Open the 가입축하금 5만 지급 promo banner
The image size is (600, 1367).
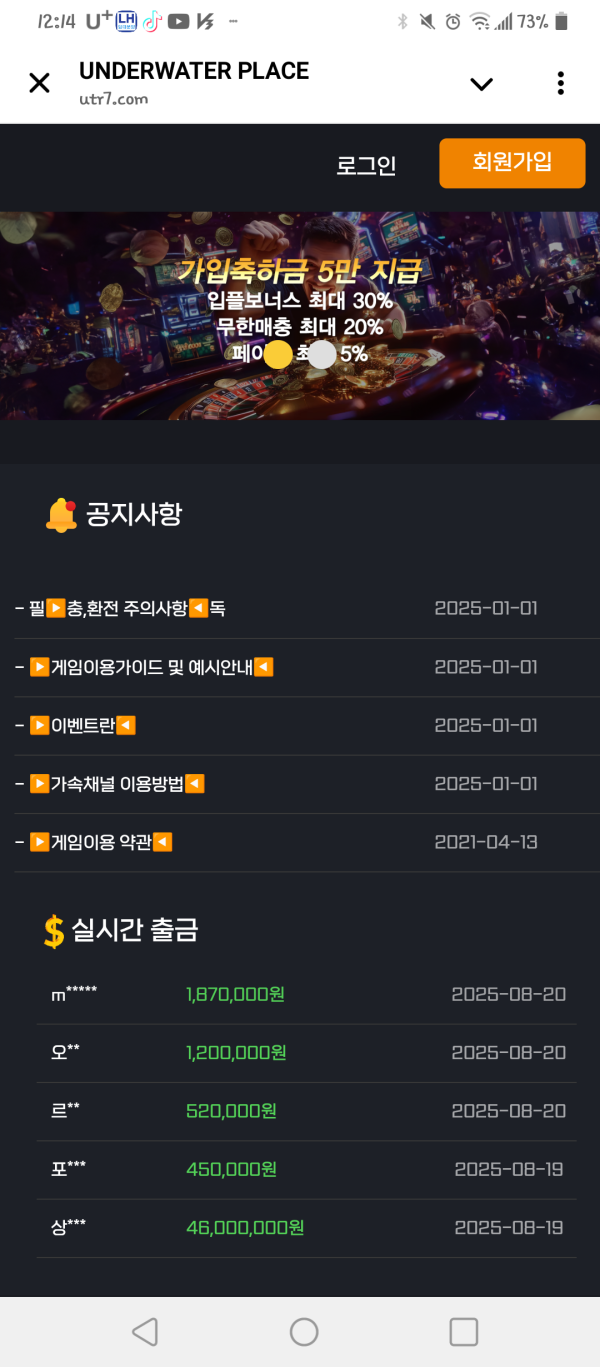coord(300,315)
